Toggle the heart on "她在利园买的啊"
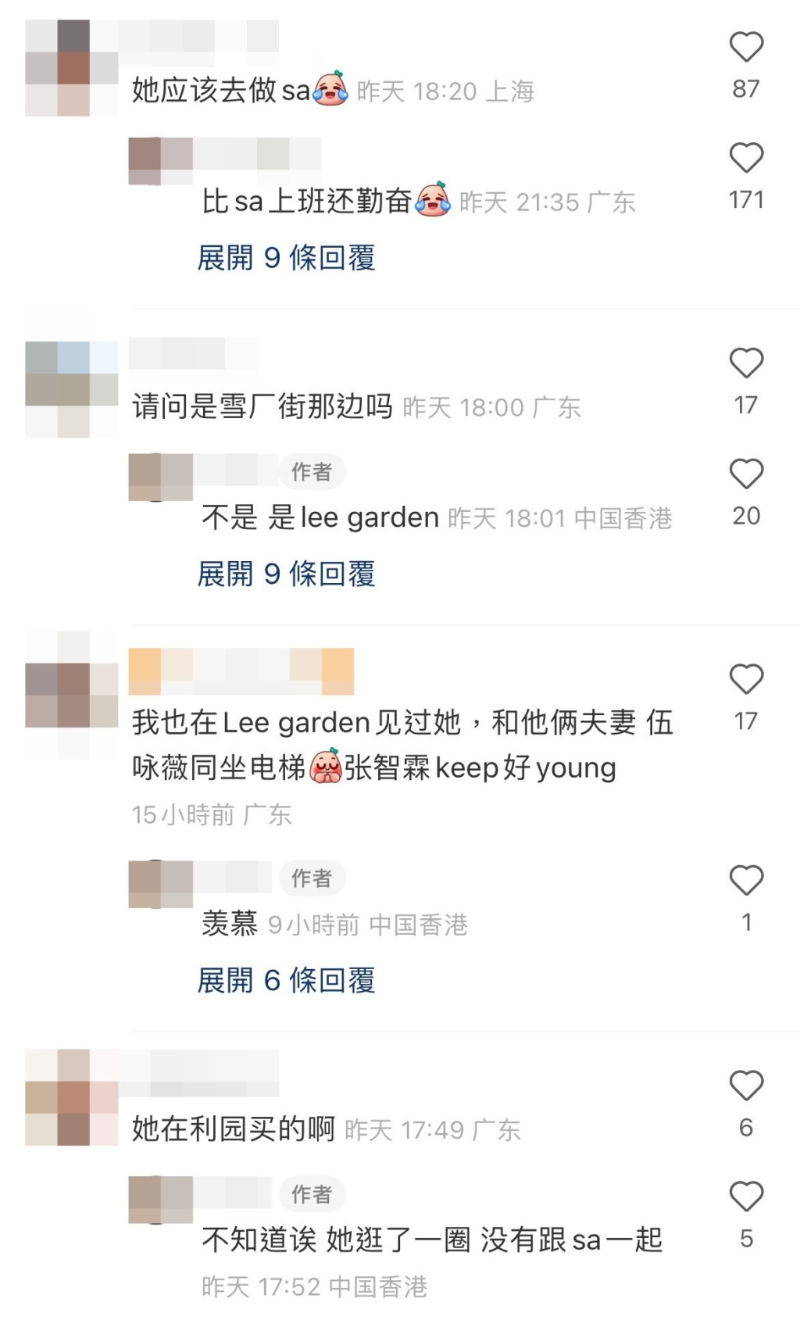The height and width of the screenshot is (1320, 800). (746, 1084)
